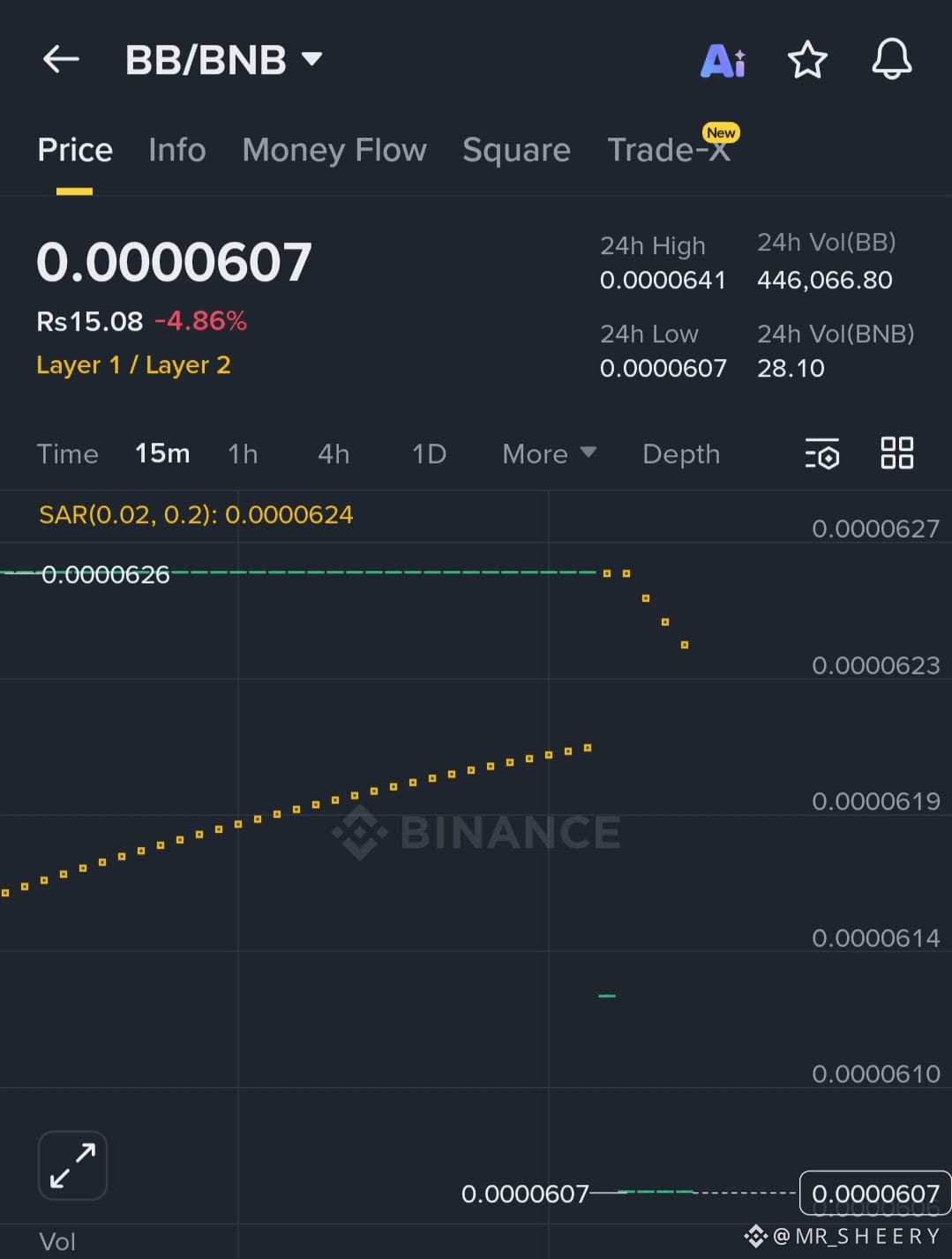Open the Depth view

pyautogui.click(x=680, y=453)
